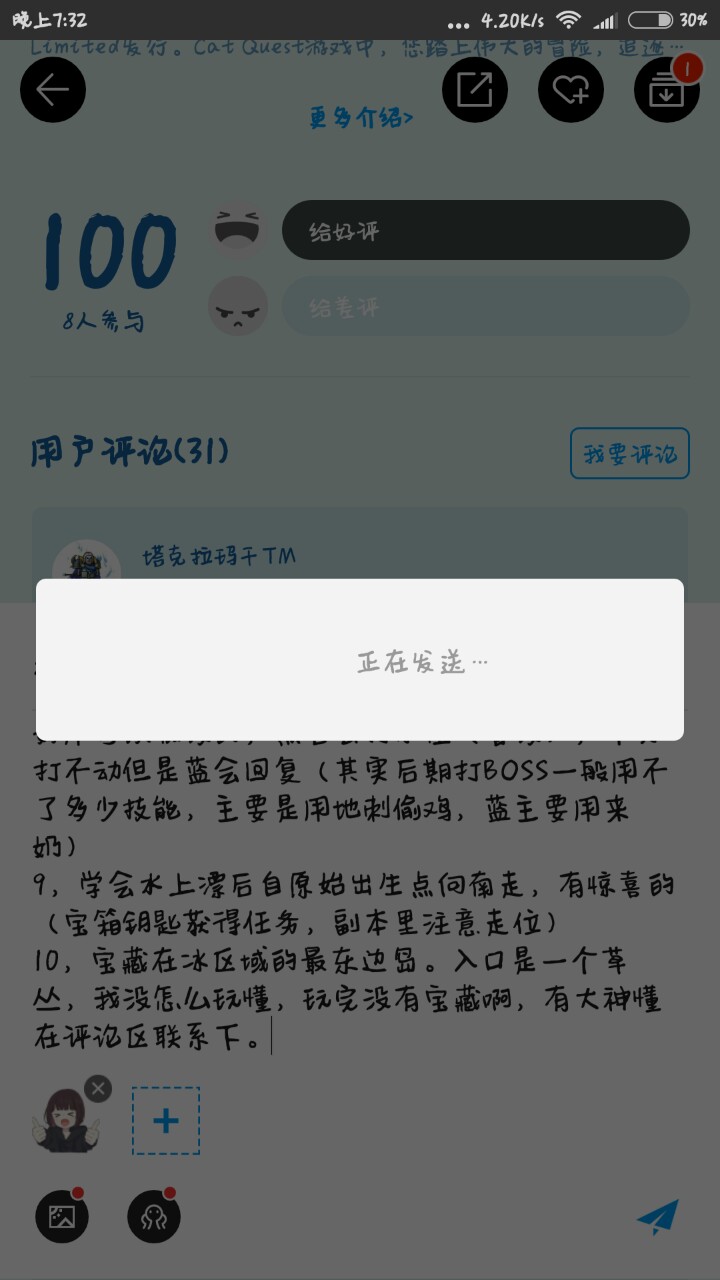
Task: Open the downloads icon with the badge
Action: [x=667, y=90]
